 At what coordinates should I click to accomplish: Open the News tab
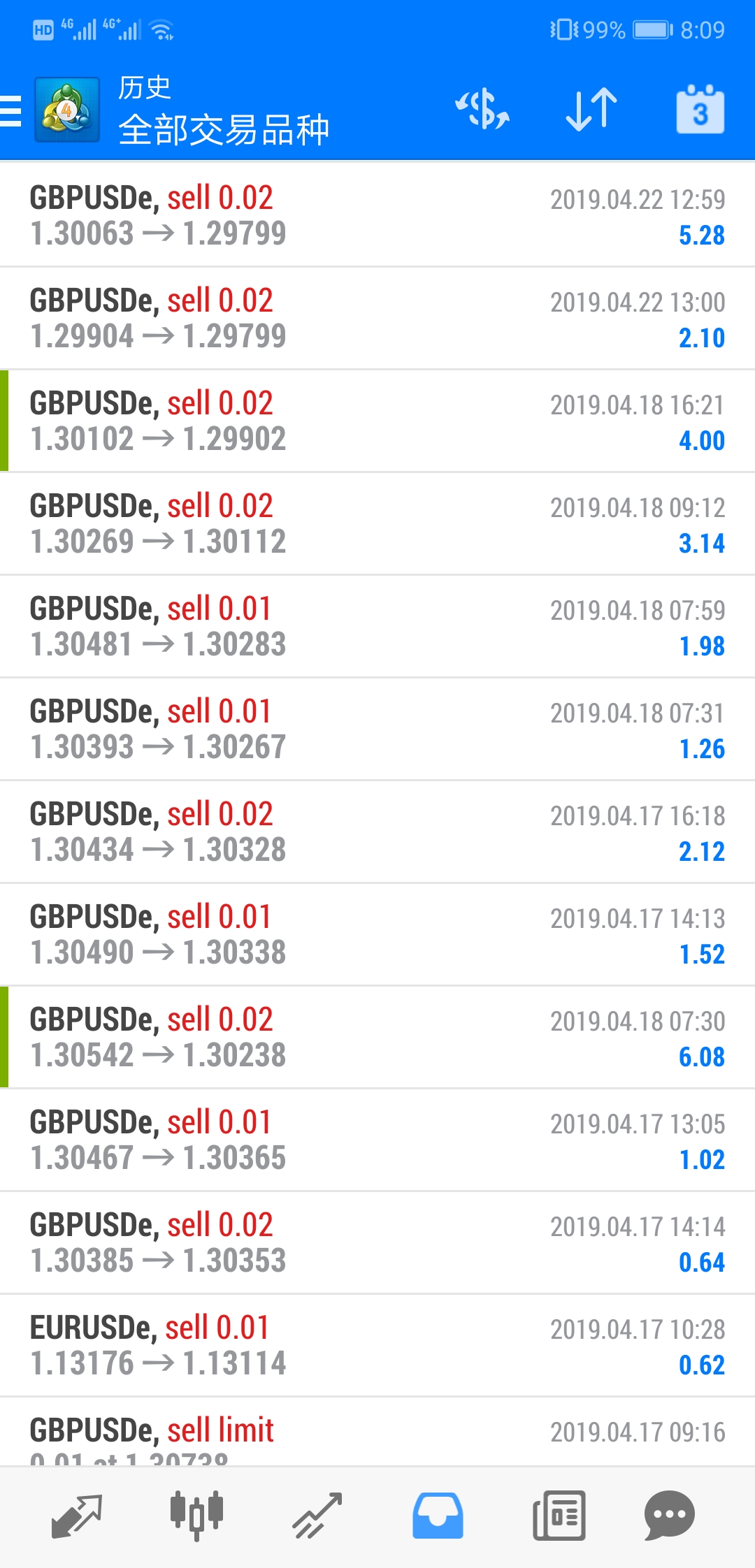click(x=559, y=1516)
